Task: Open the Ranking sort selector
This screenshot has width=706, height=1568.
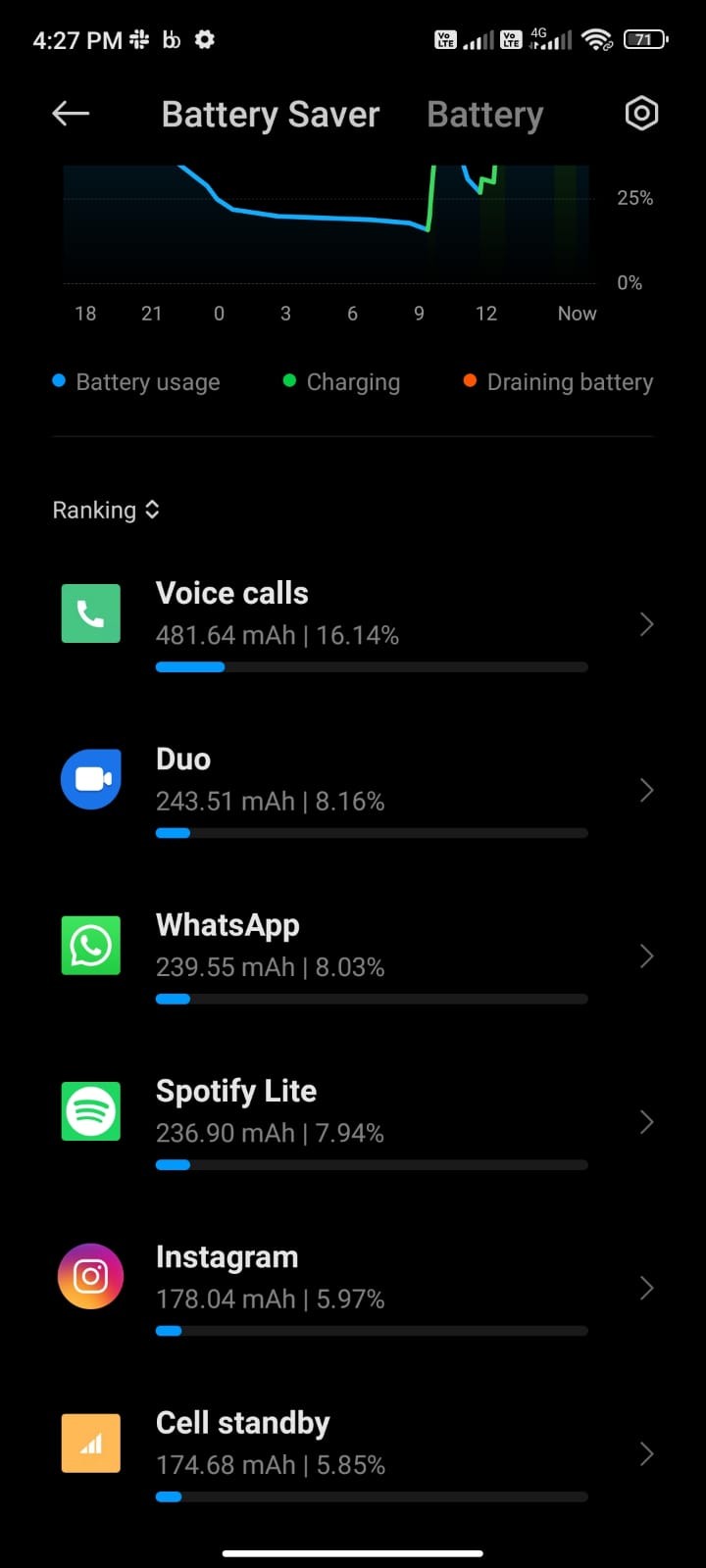Action: (x=106, y=510)
